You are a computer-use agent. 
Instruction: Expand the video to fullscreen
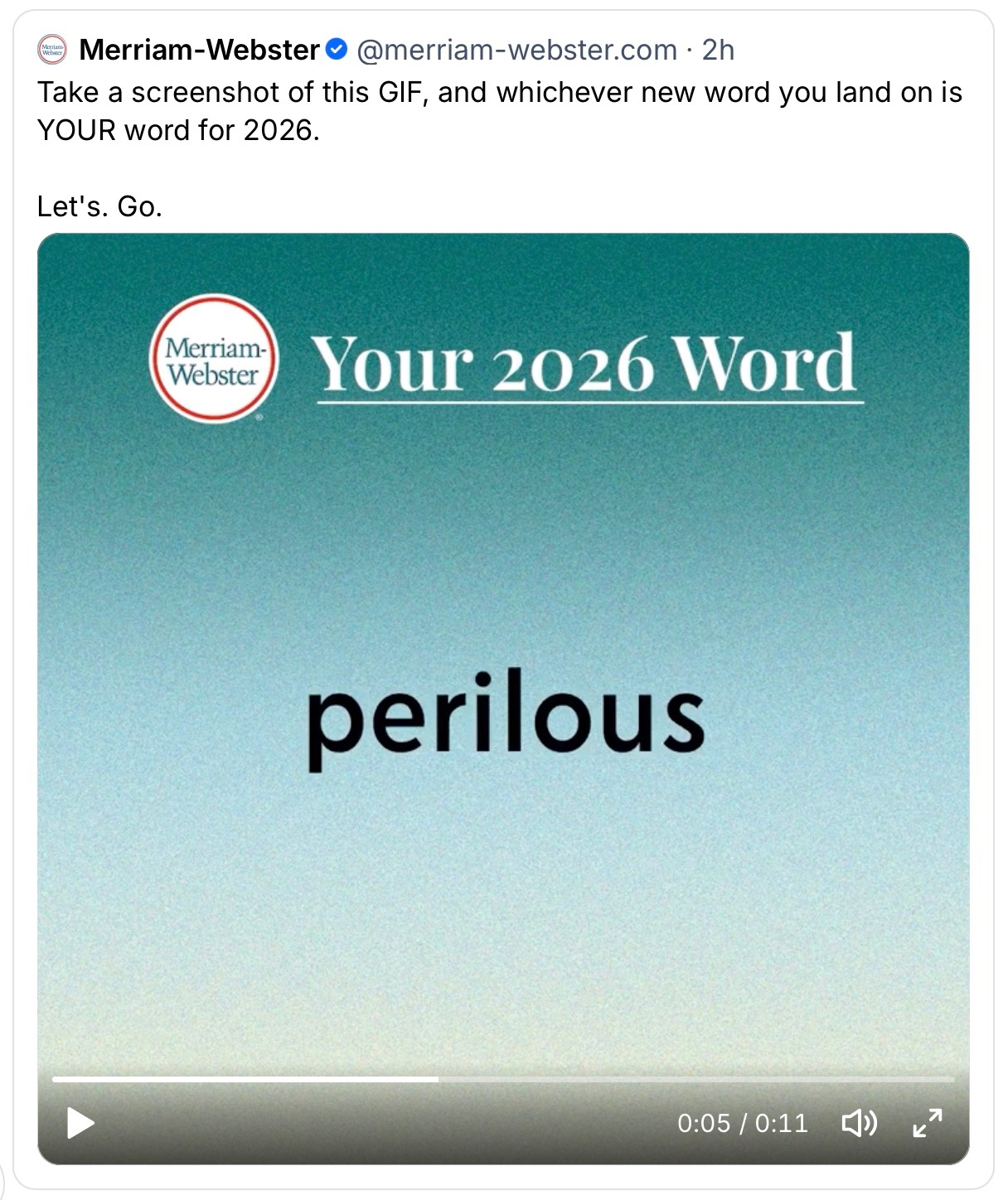click(x=927, y=1124)
